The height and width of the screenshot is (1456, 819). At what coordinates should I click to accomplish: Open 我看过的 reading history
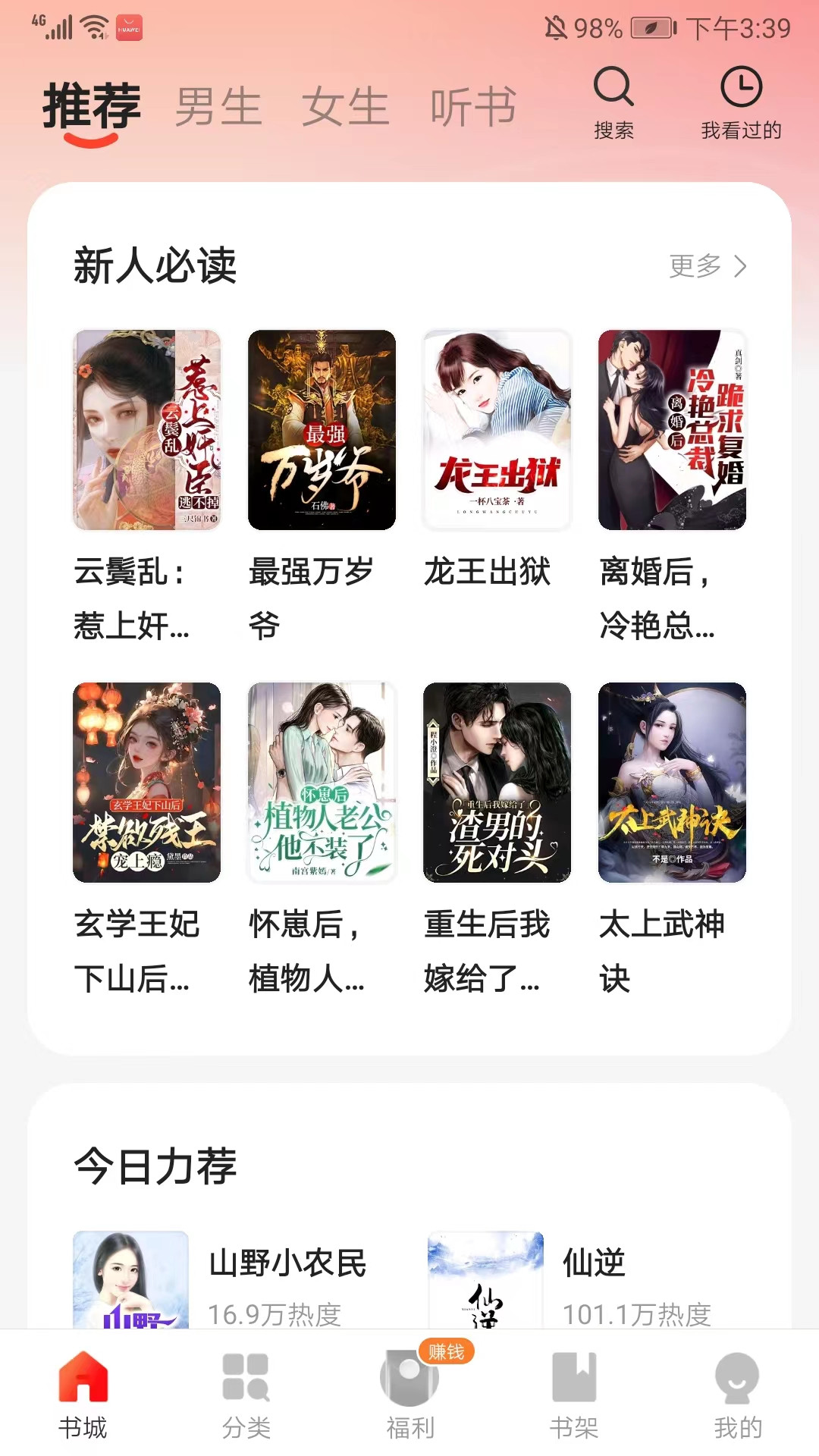tap(742, 89)
